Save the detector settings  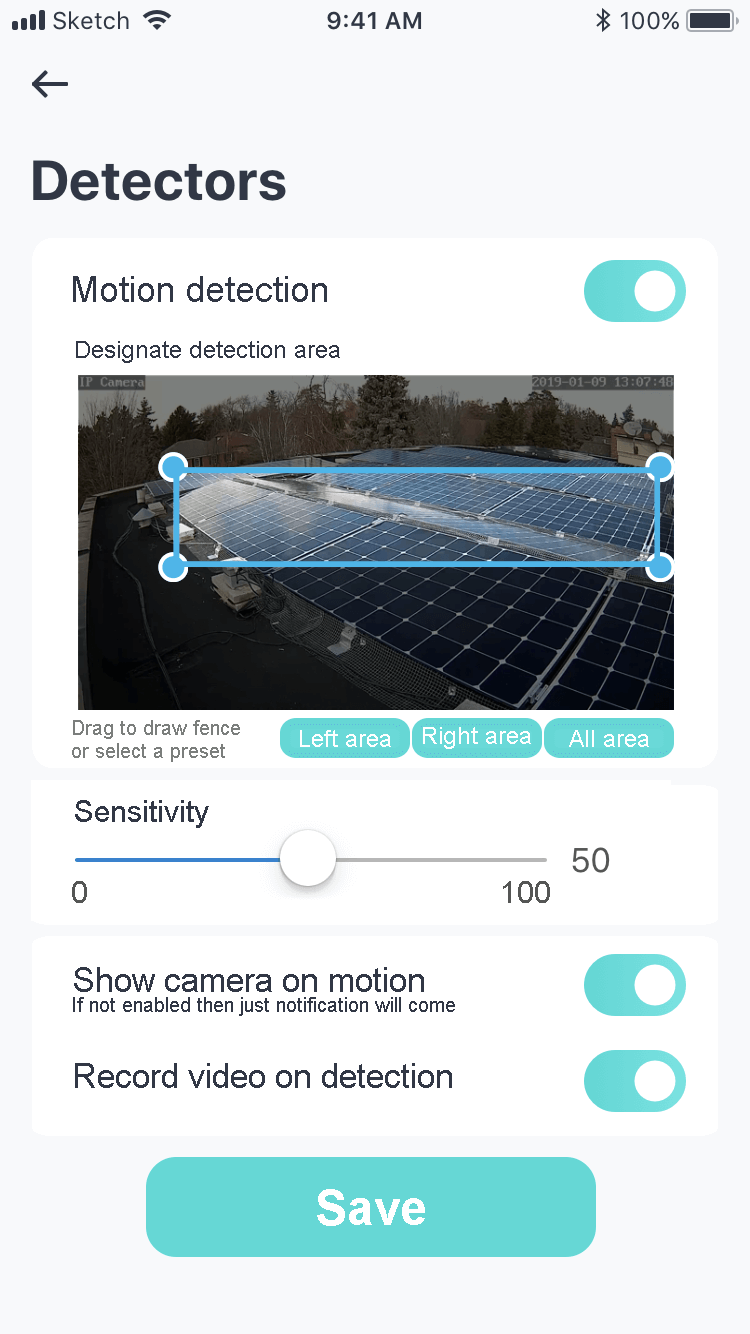pyautogui.click(x=371, y=1207)
